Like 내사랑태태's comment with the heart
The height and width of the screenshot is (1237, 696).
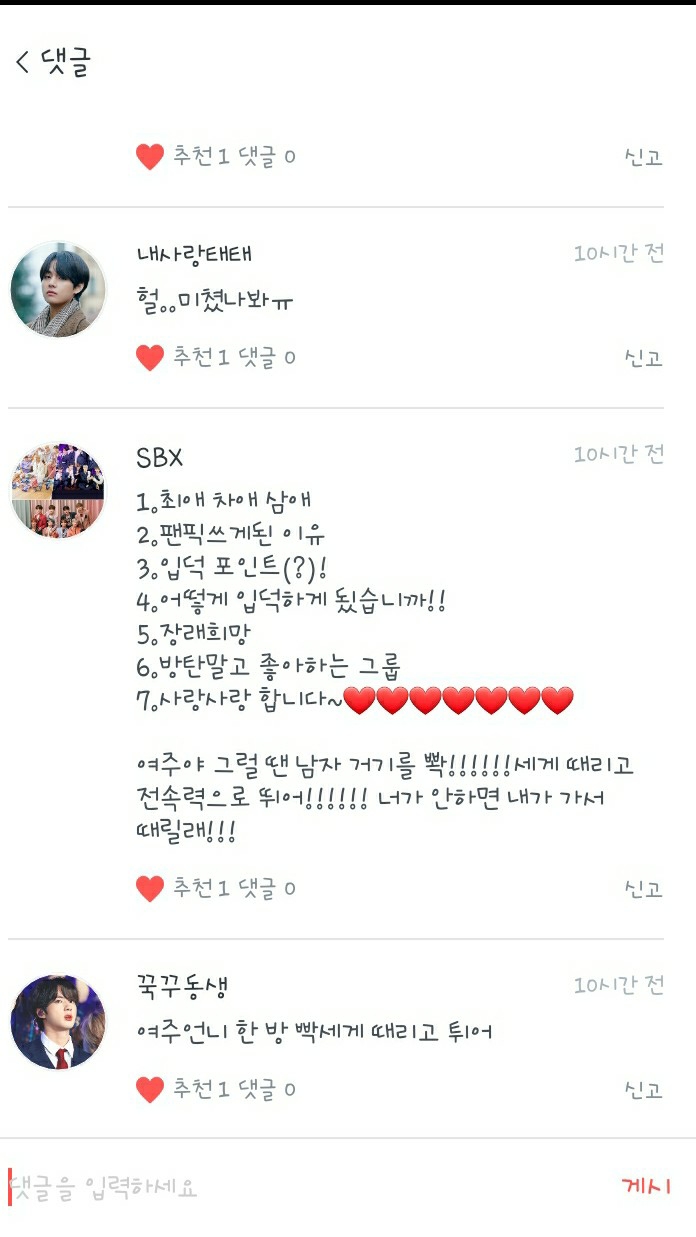point(150,357)
